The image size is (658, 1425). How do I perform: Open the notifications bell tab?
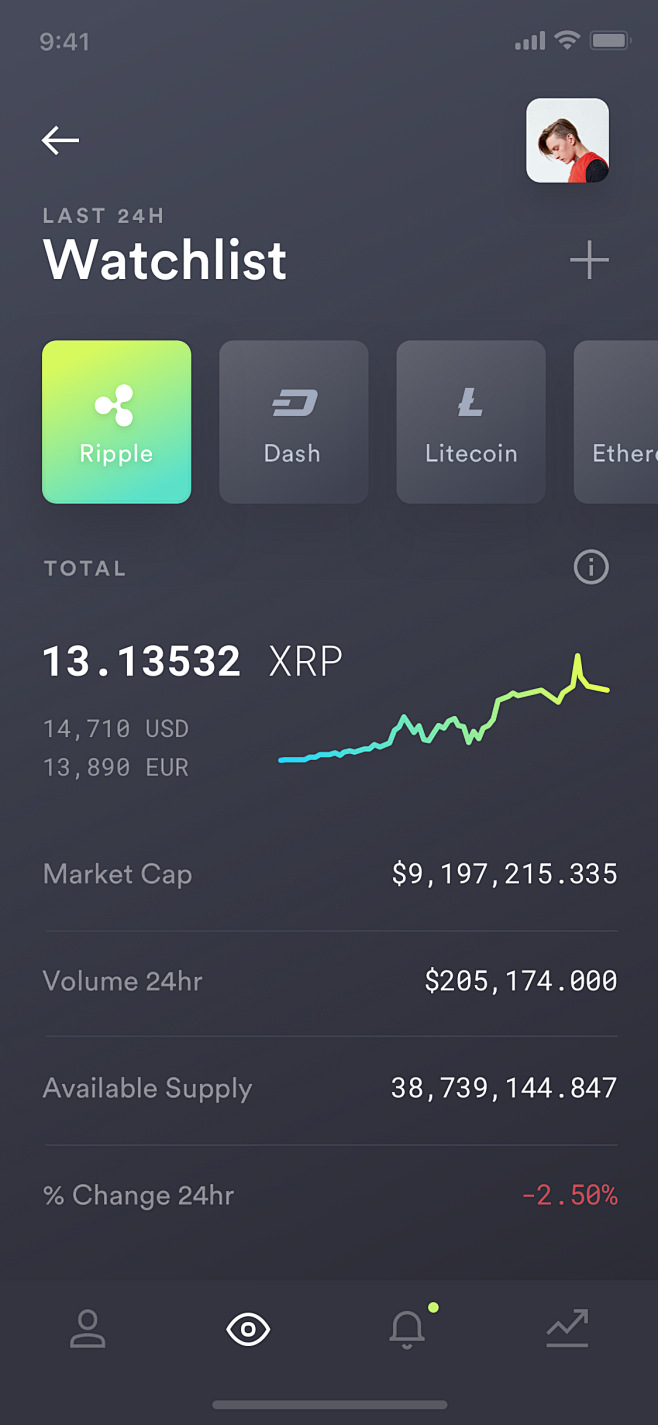pyautogui.click(x=408, y=1329)
